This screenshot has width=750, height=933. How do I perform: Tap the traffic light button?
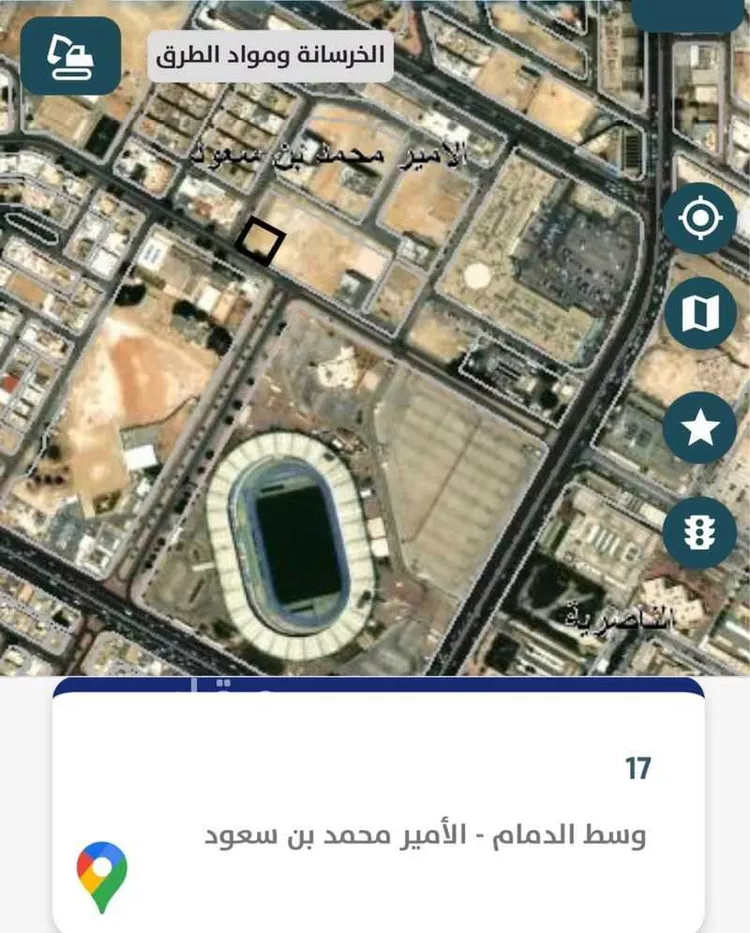pyautogui.click(x=700, y=533)
